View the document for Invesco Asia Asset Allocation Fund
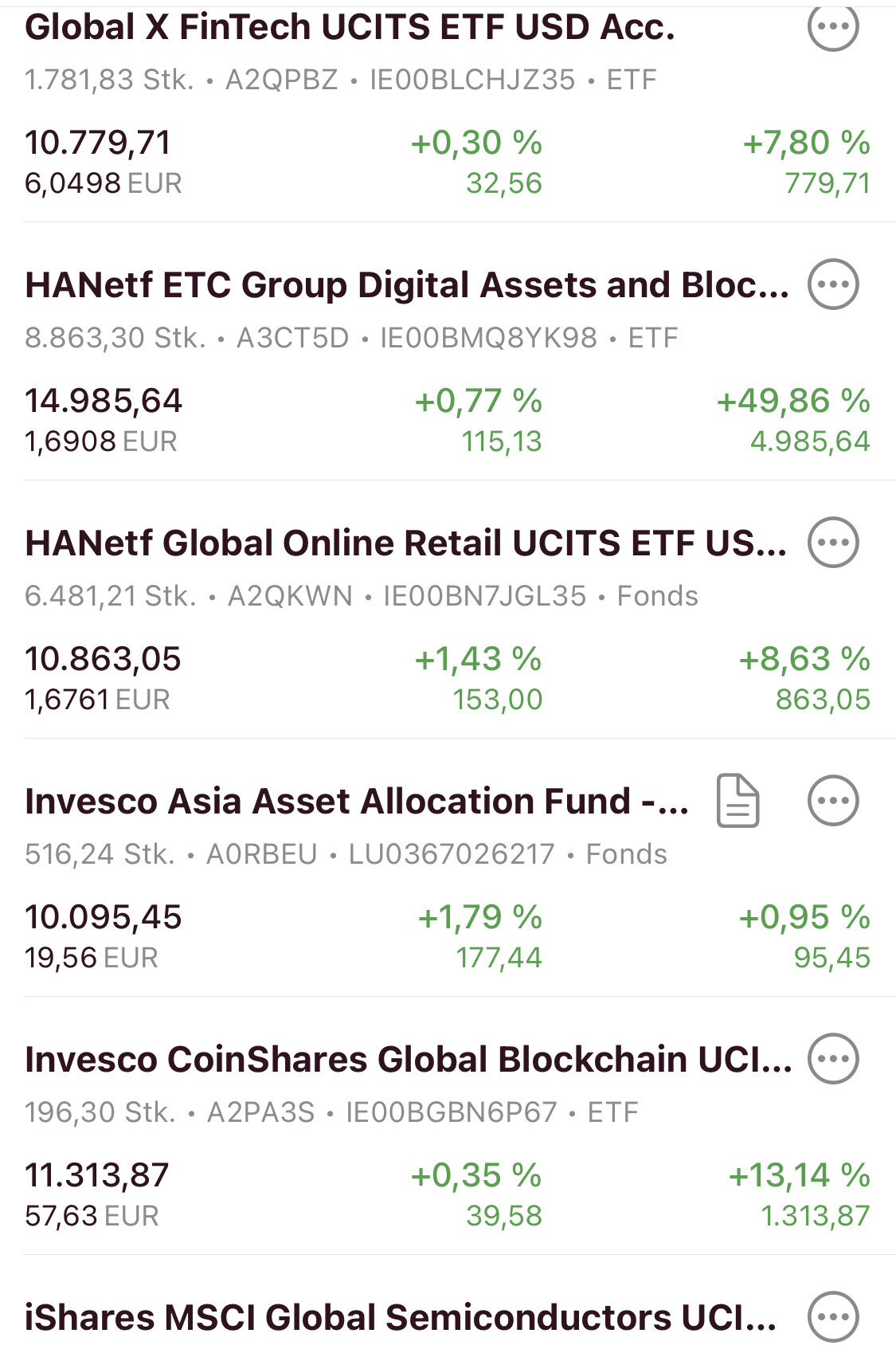Screen dimensions: 896x1345 [x=738, y=801]
